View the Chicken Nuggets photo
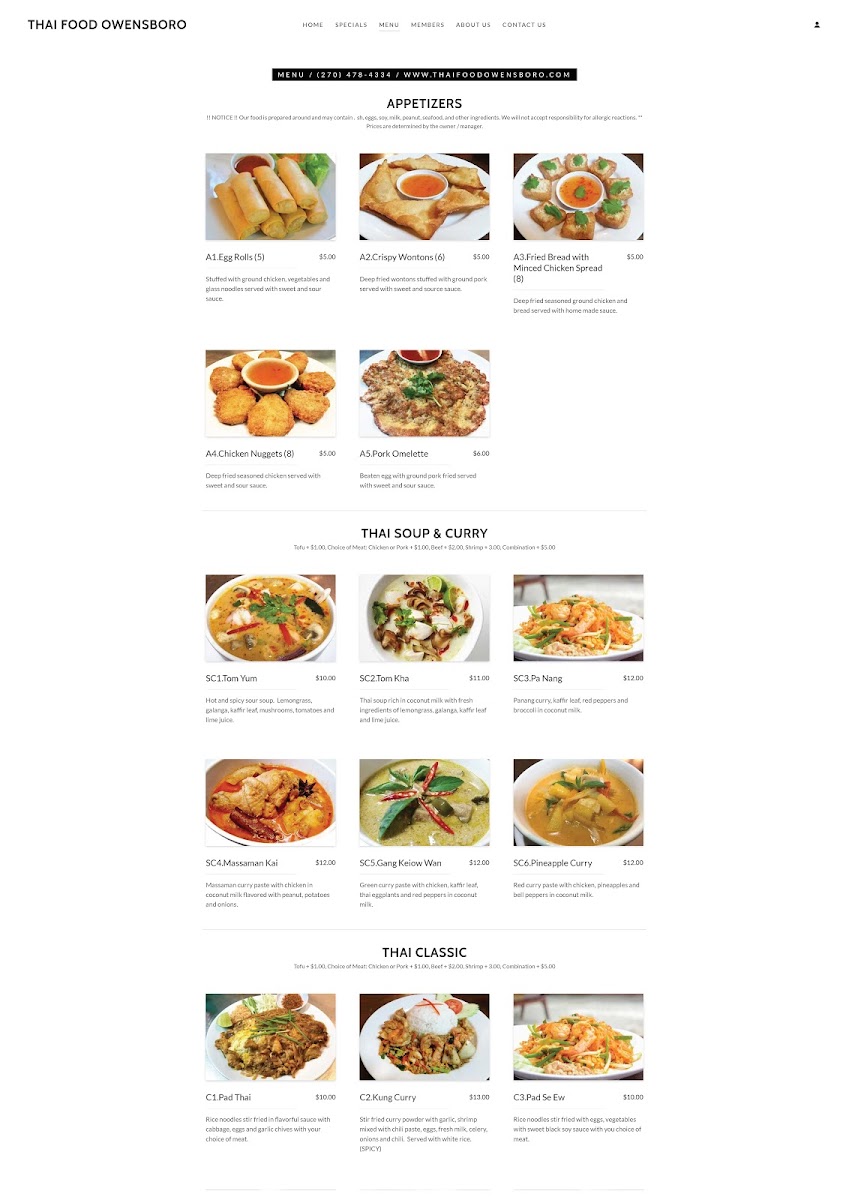Screen dimensions: 849x1200 point(270,393)
